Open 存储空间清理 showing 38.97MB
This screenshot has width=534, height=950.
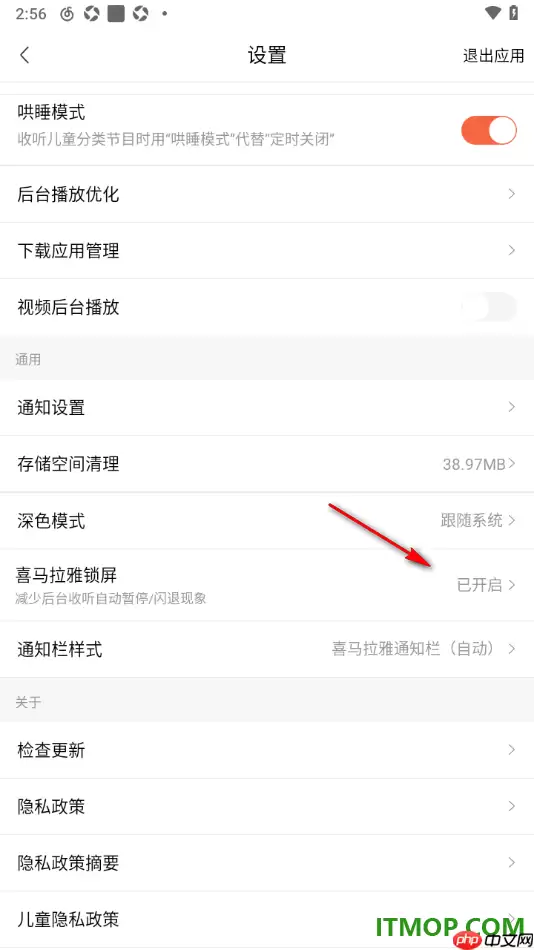(x=267, y=464)
